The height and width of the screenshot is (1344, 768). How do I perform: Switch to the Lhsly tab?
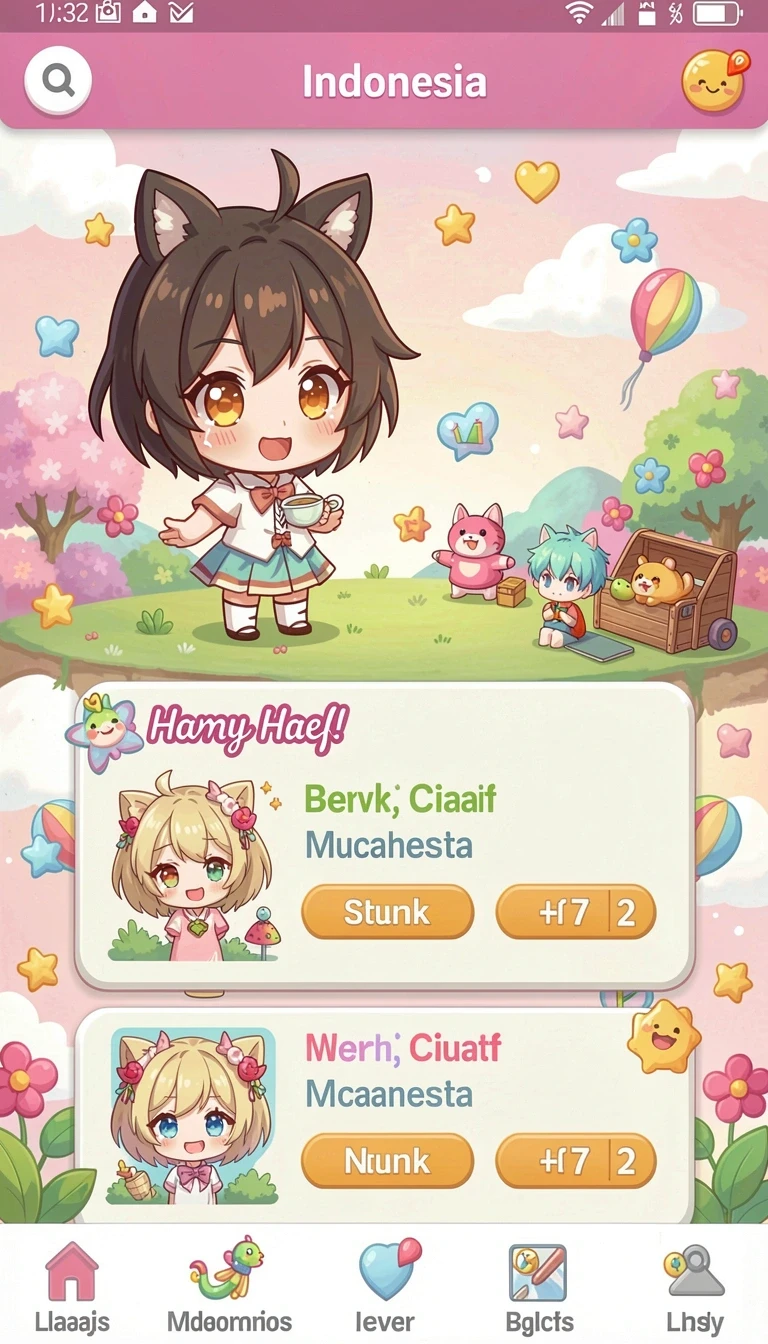pos(694,1287)
